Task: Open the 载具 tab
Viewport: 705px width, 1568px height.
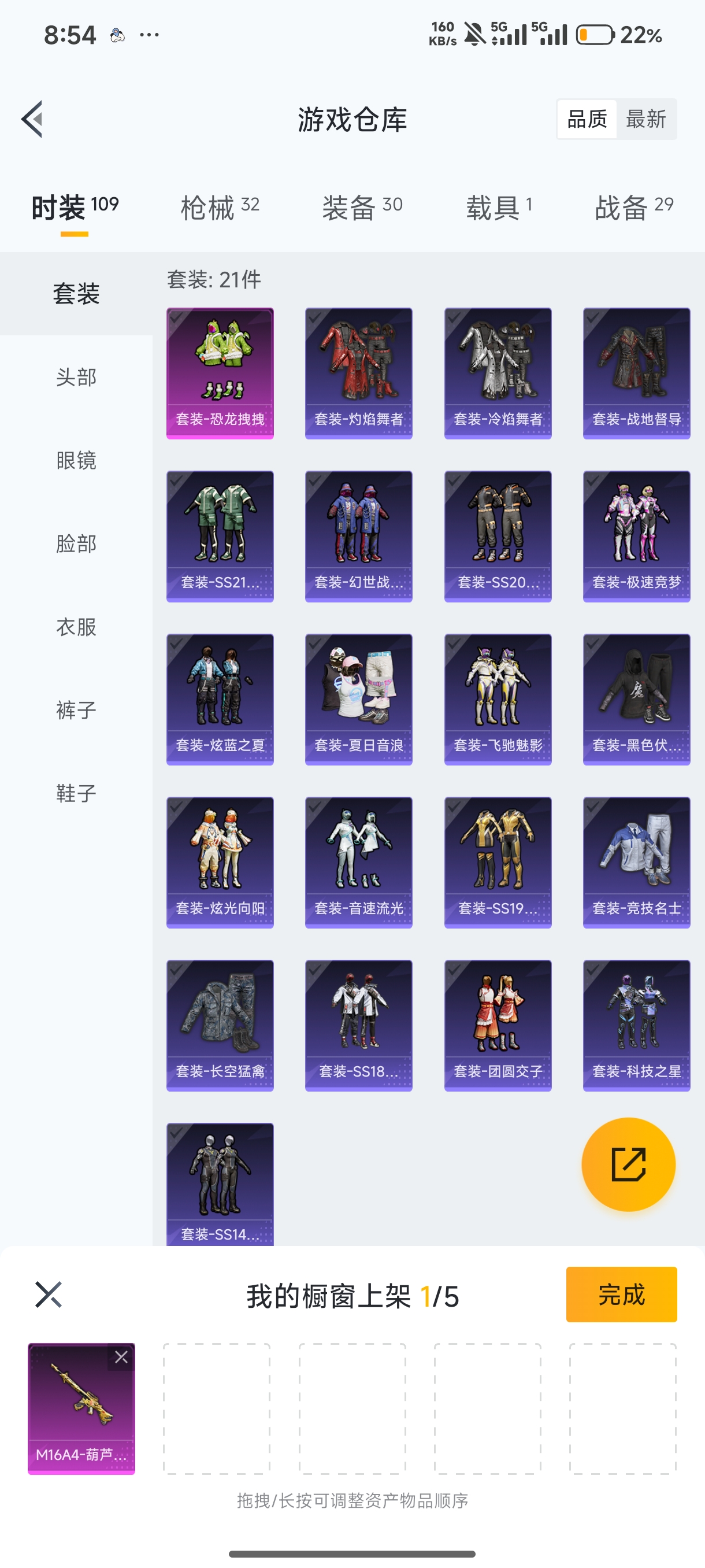Action: pos(499,208)
